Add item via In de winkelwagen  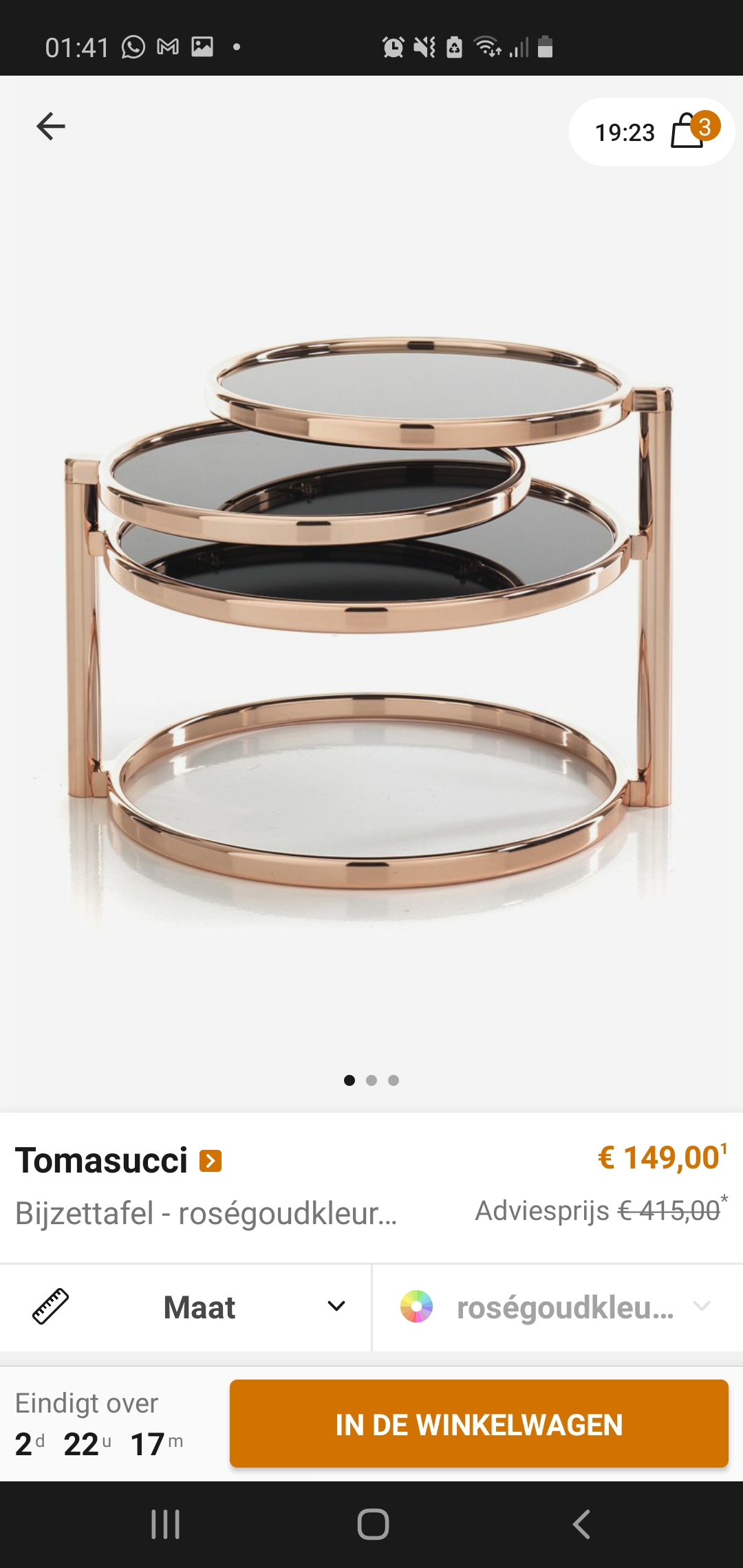[x=479, y=1424]
